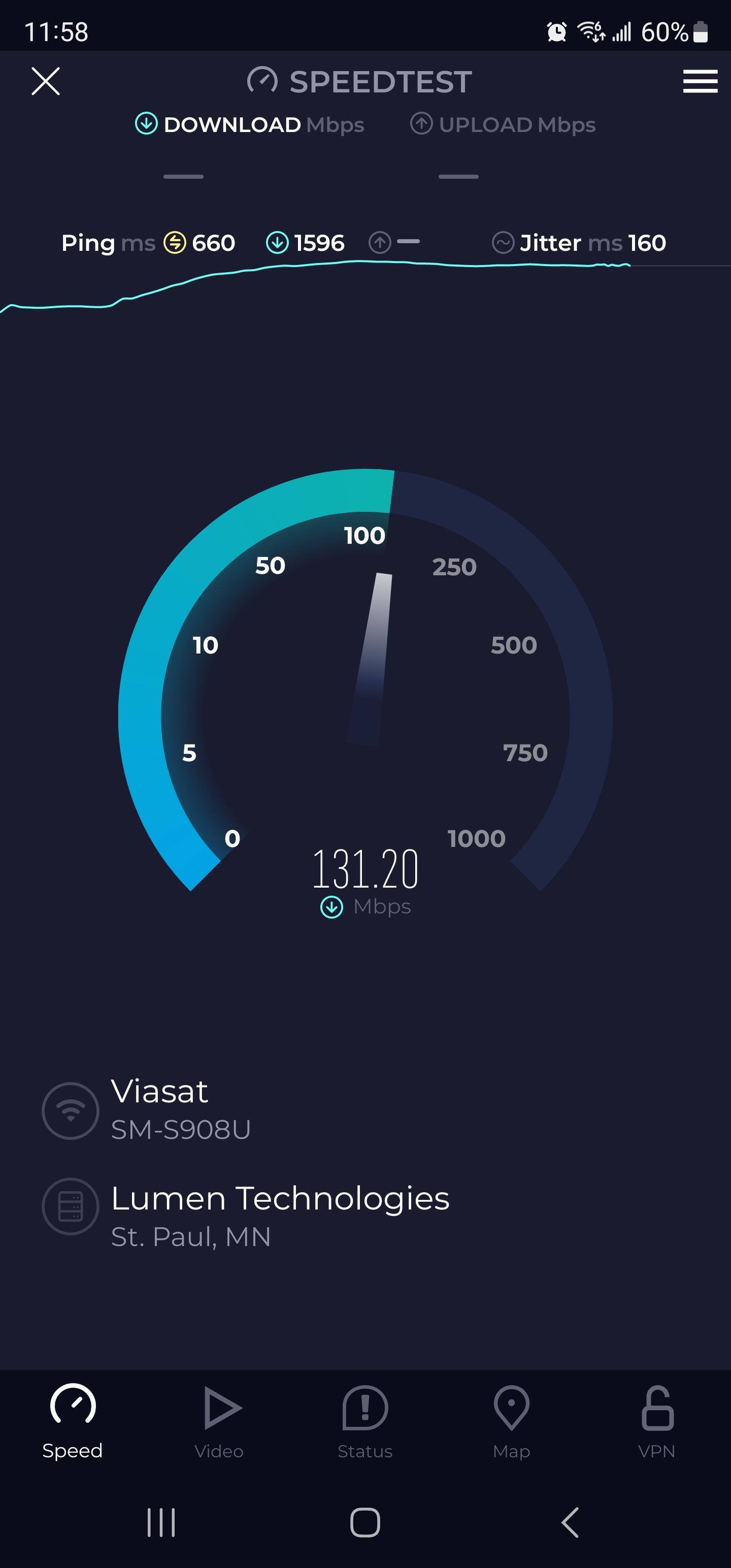Open the Status tab
The height and width of the screenshot is (1568, 731).
tap(365, 1422)
